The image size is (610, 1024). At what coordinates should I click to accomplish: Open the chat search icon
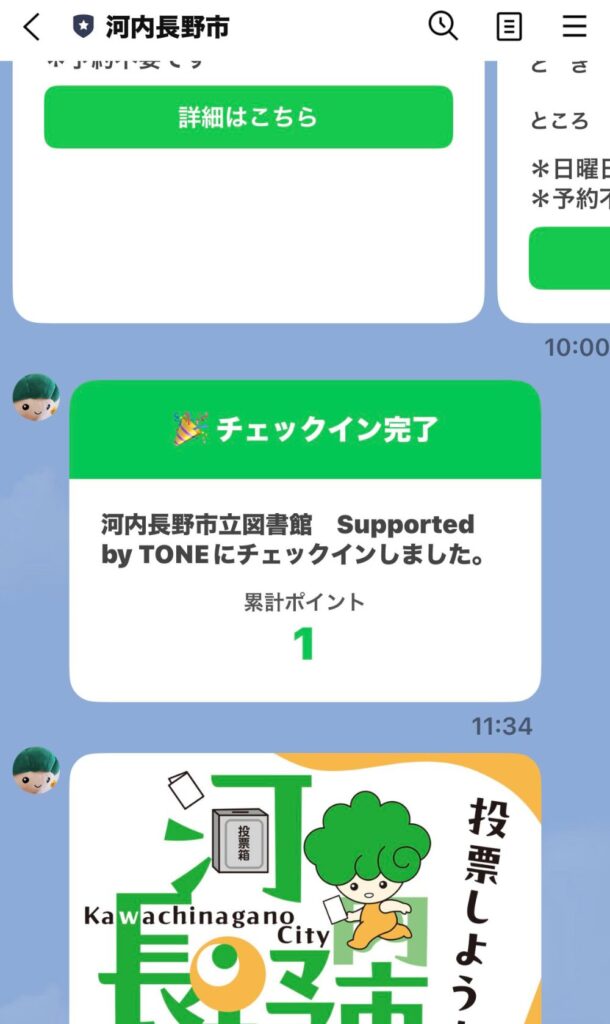[443, 26]
